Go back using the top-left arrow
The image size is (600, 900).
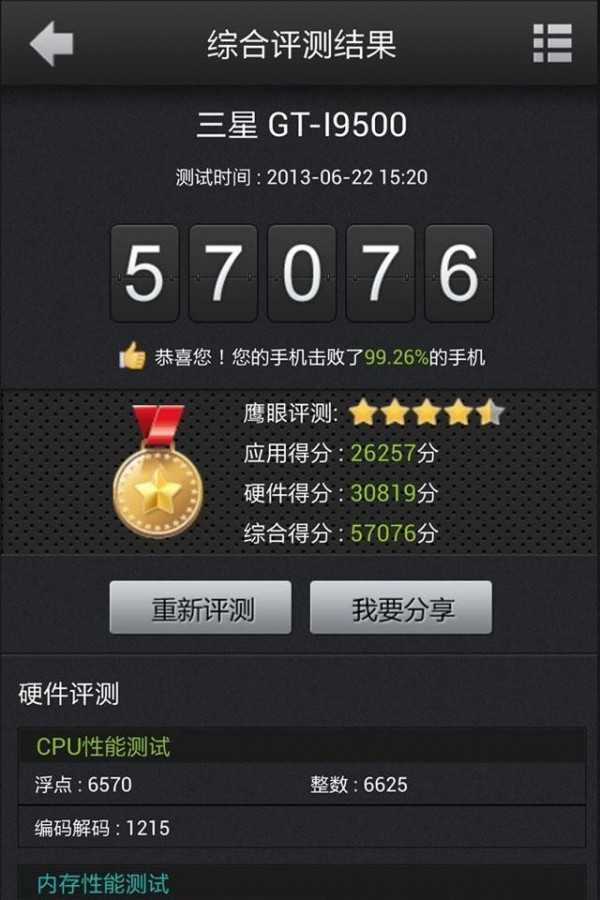[51, 45]
